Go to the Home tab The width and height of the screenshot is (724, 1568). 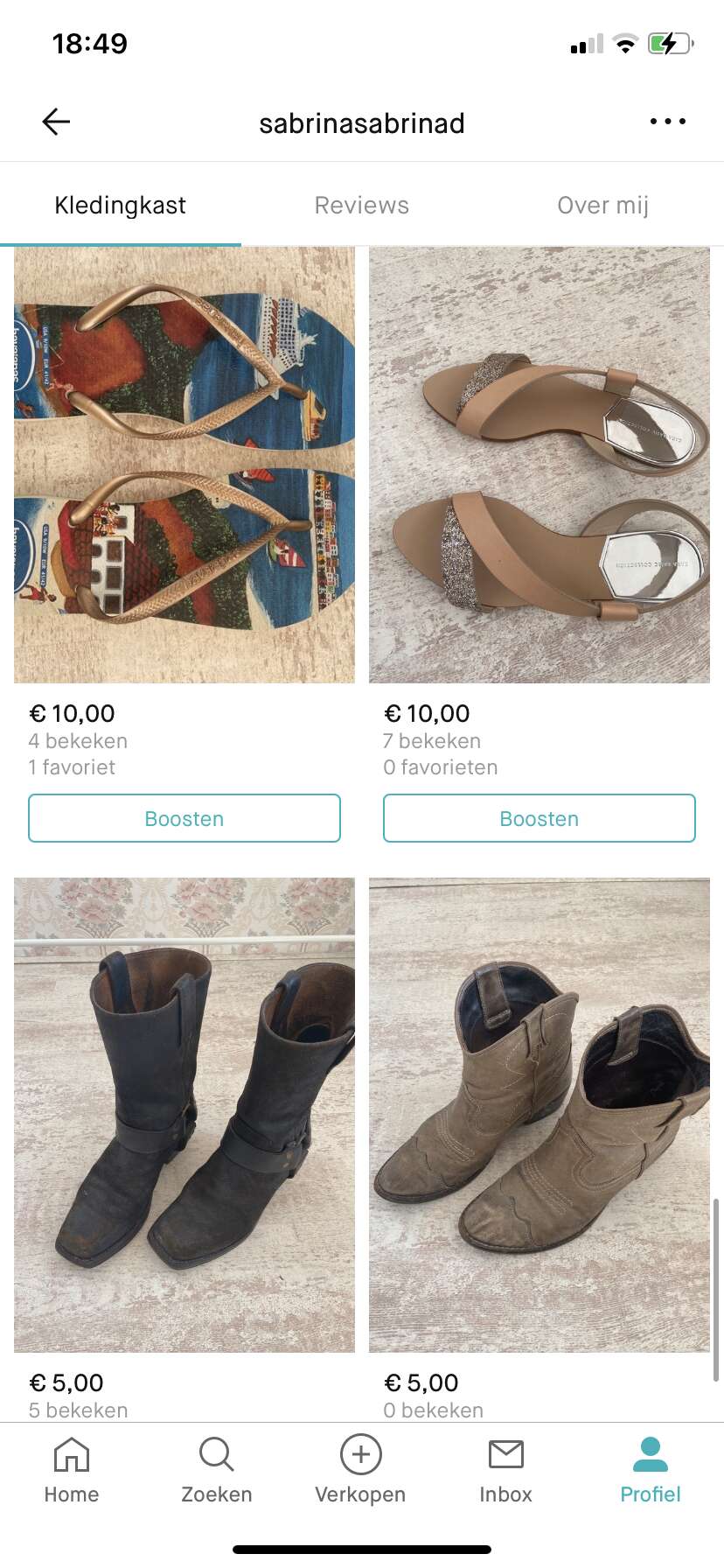click(x=72, y=1470)
